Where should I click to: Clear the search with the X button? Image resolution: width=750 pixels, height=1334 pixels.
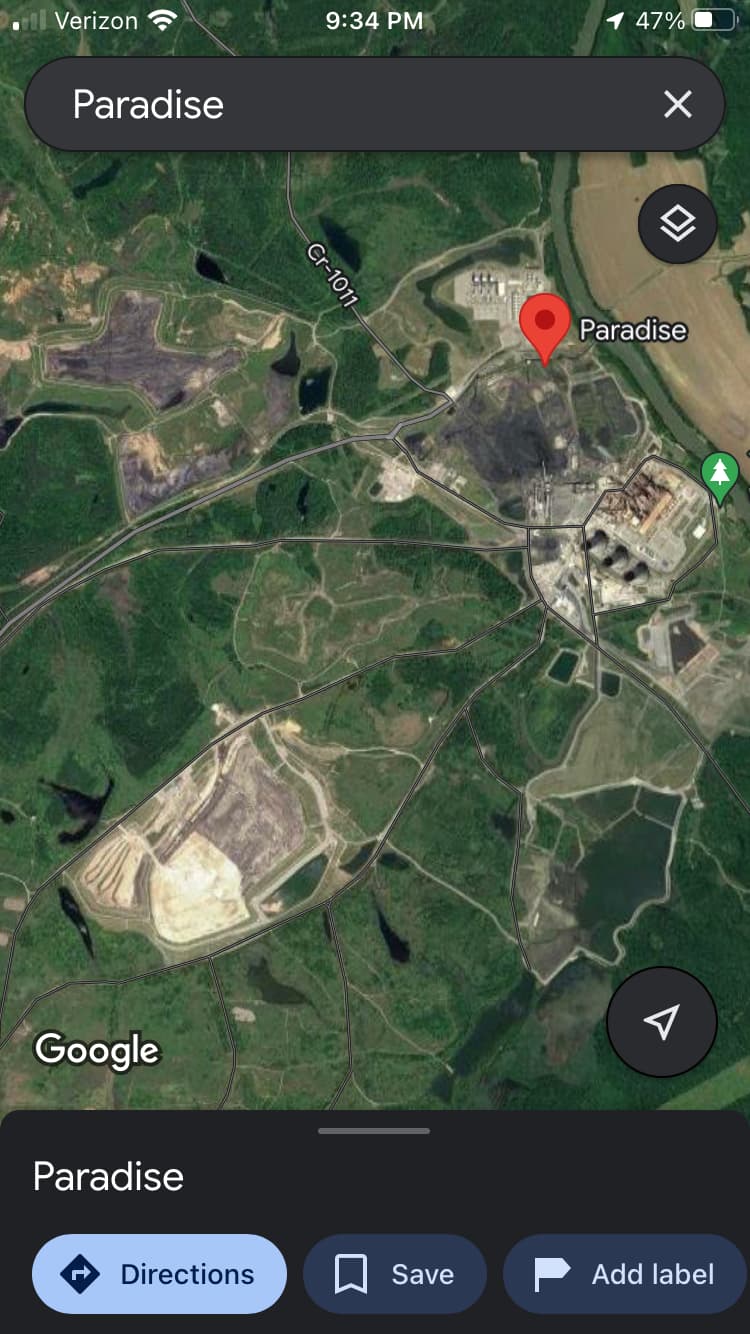677,104
